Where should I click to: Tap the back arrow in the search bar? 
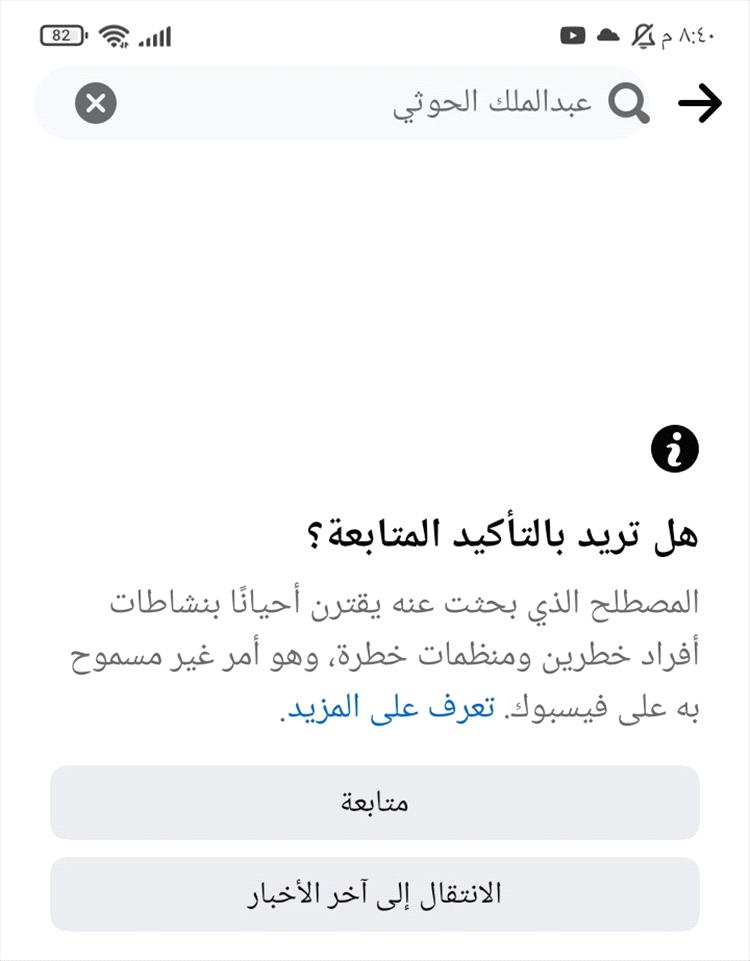tap(699, 103)
